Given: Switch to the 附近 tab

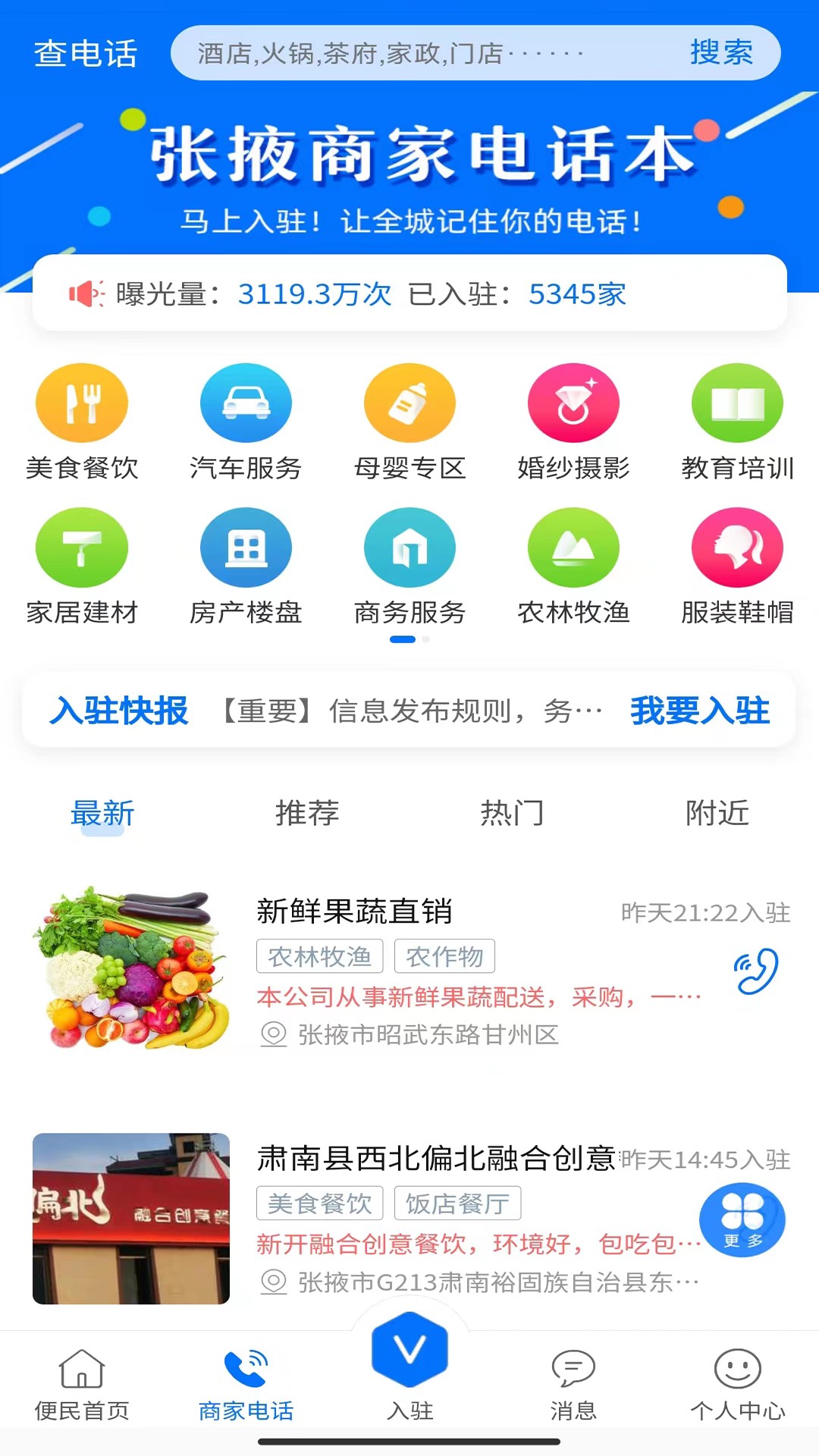Looking at the screenshot, I should tap(717, 813).
